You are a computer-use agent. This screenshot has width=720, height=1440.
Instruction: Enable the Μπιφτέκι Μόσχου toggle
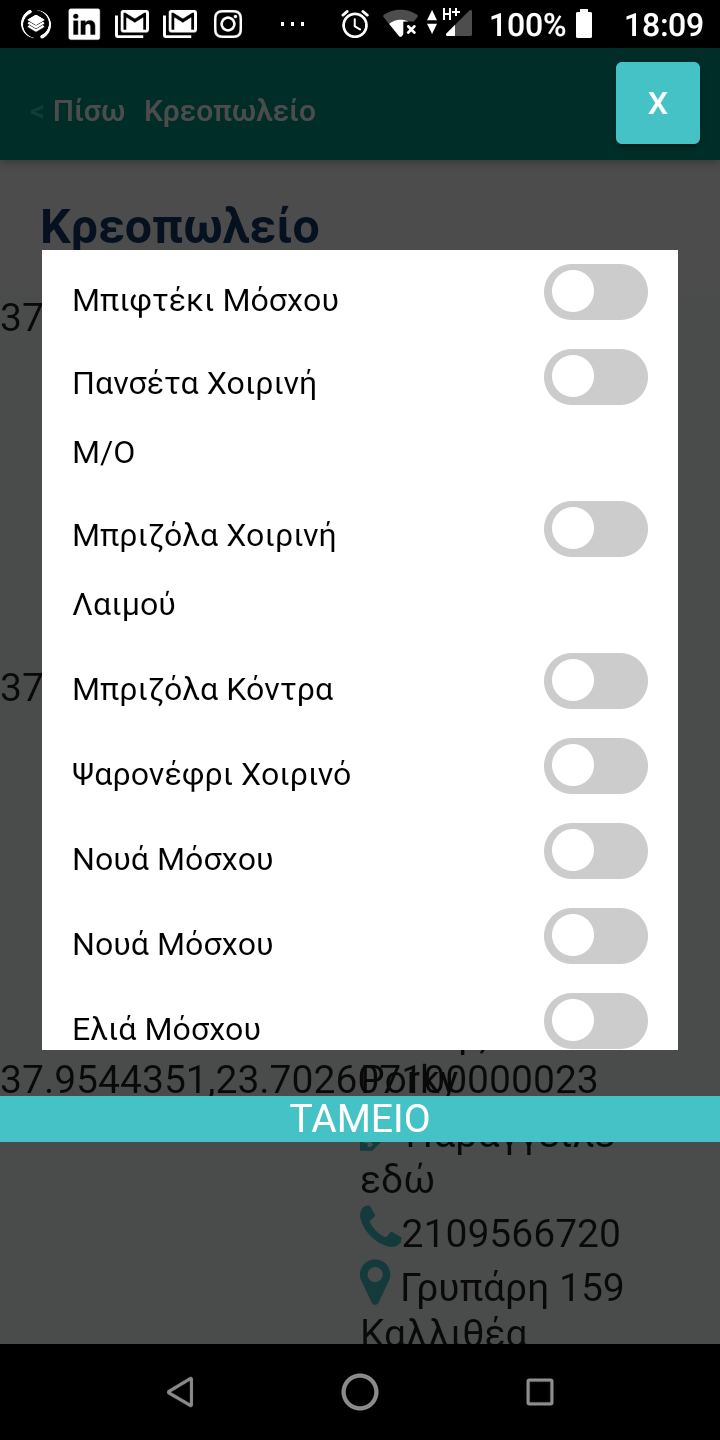[x=596, y=292]
